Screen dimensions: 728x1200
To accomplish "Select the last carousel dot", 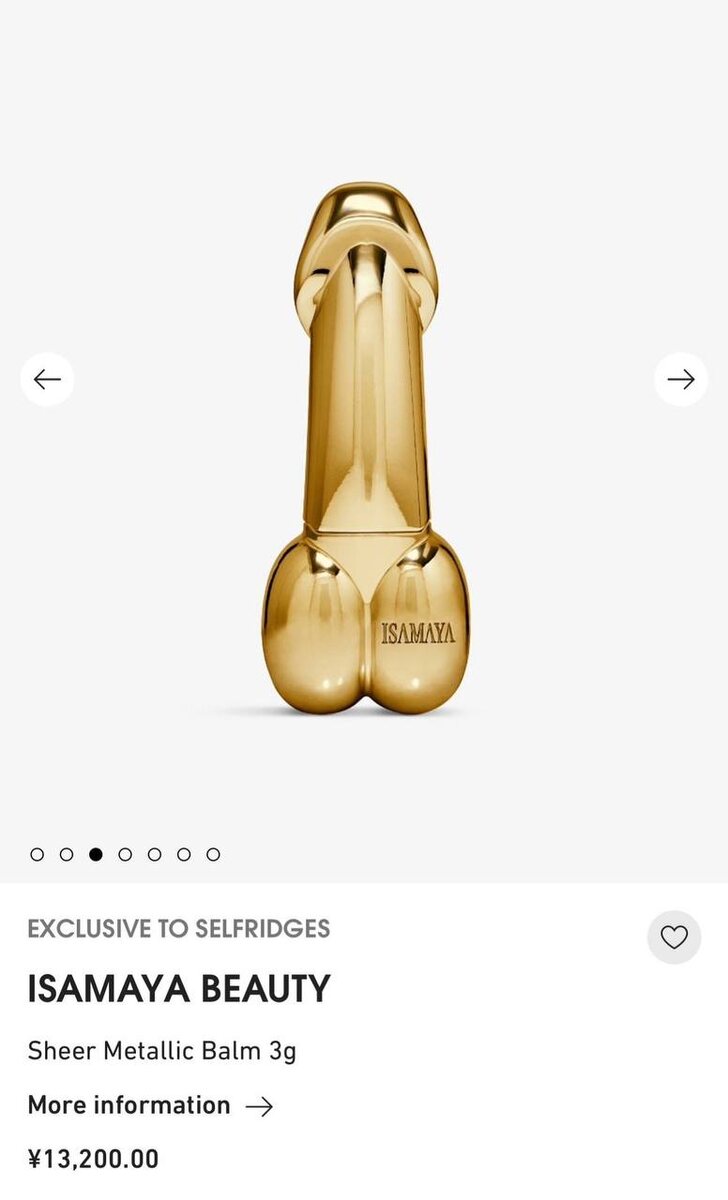I will pyautogui.click(x=212, y=855).
